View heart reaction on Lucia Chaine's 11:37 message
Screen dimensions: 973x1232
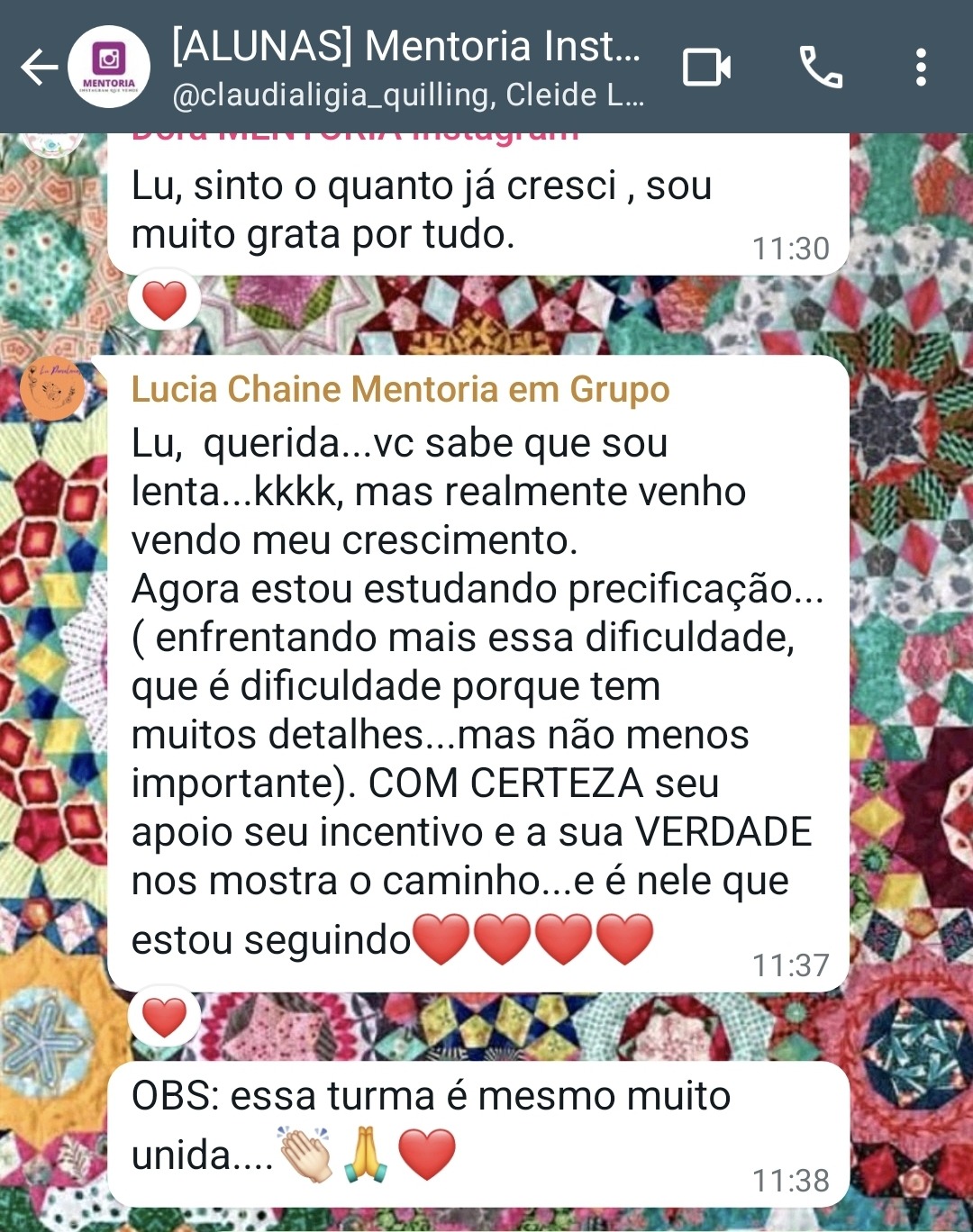pos(164,1018)
